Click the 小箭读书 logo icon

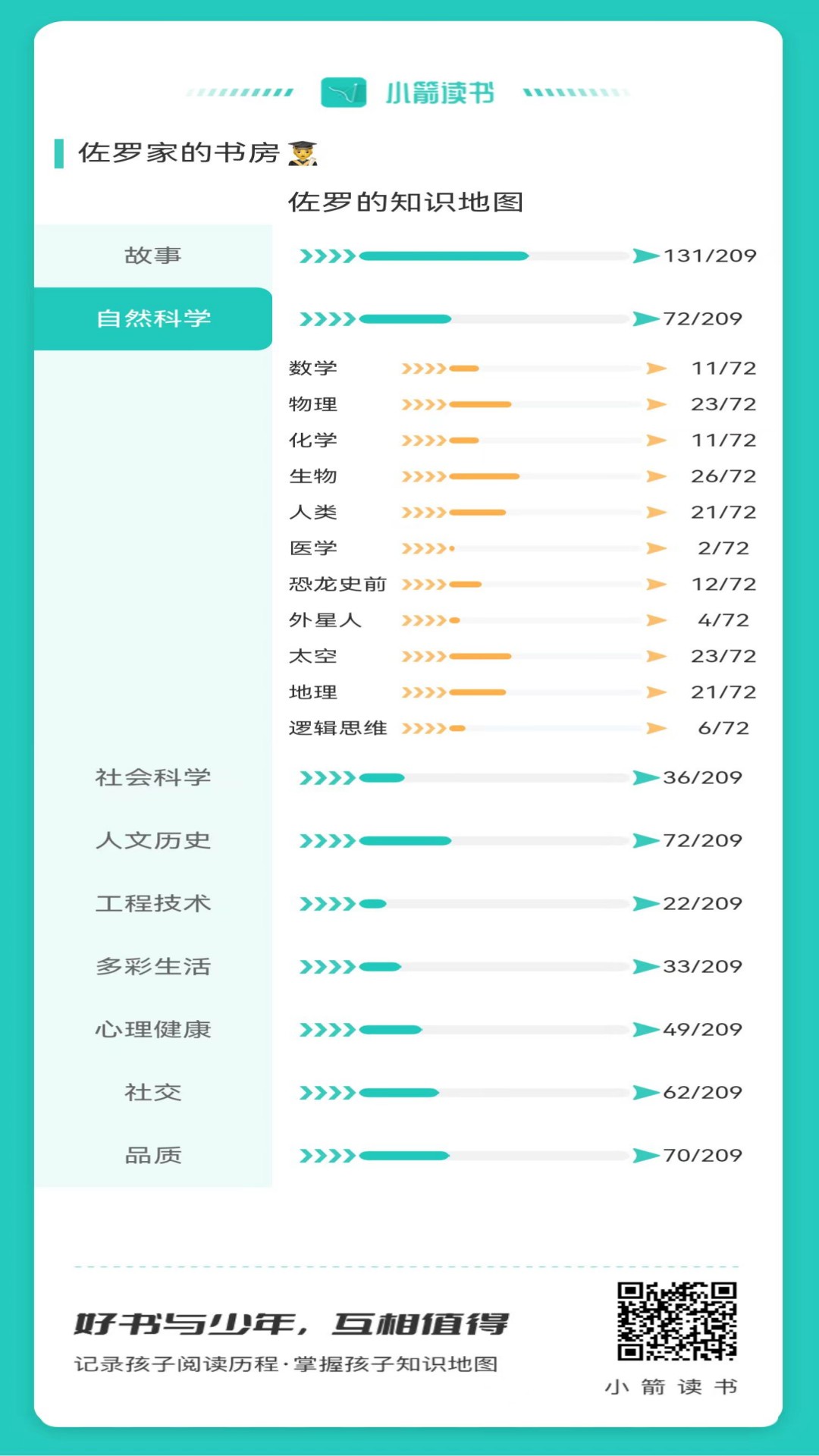pos(345,93)
